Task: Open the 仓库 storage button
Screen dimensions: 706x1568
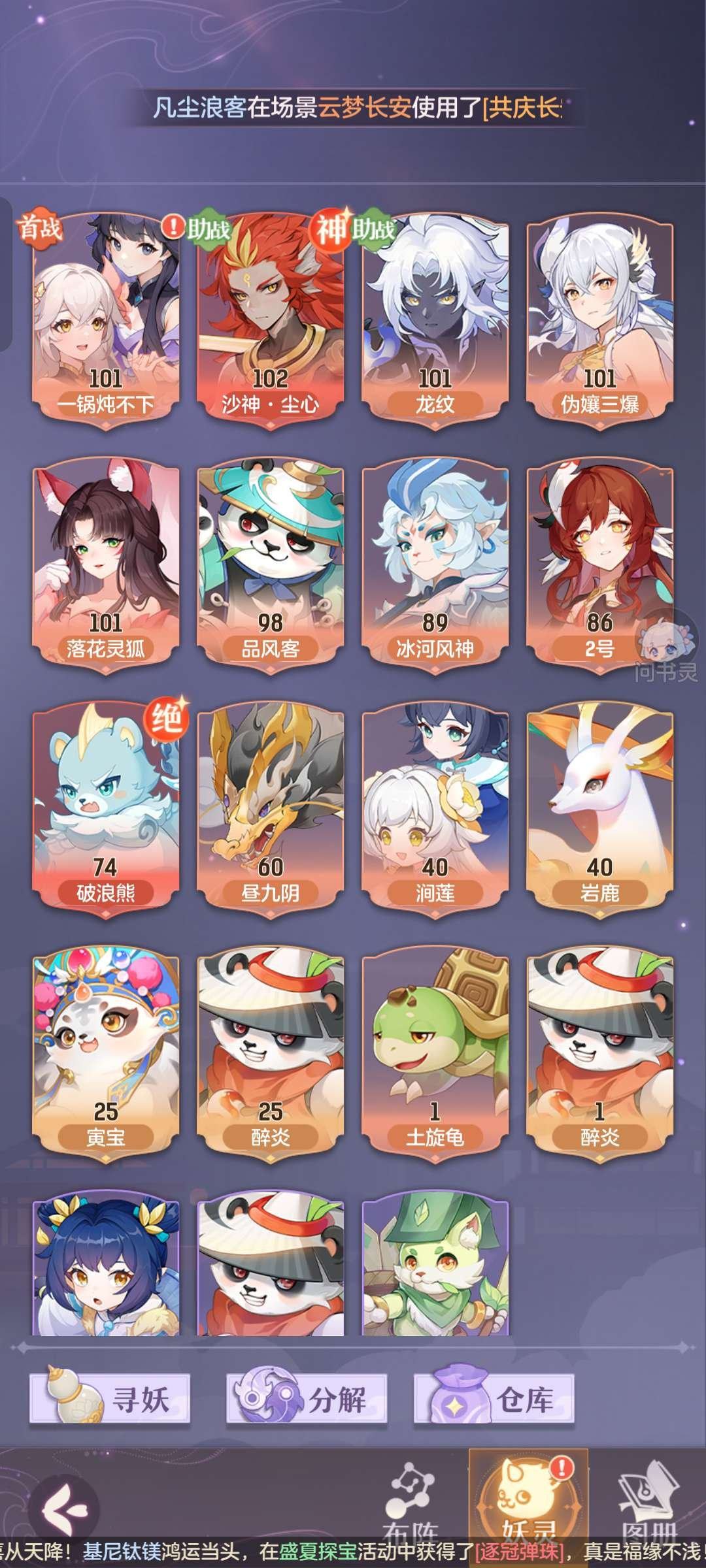Action: 494,1398
